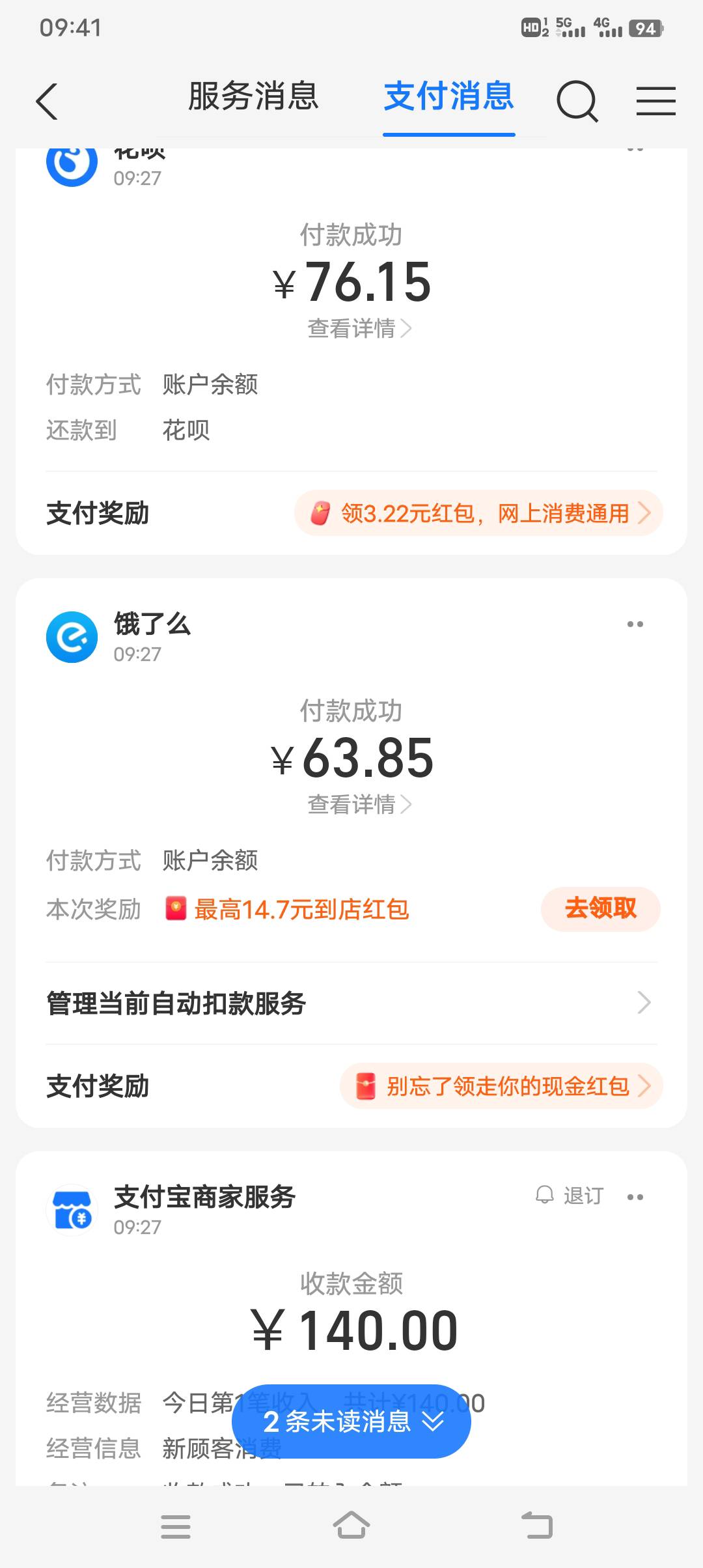703x1568 pixels.
Task: Go to the system home screen
Action: coord(351,1525)
